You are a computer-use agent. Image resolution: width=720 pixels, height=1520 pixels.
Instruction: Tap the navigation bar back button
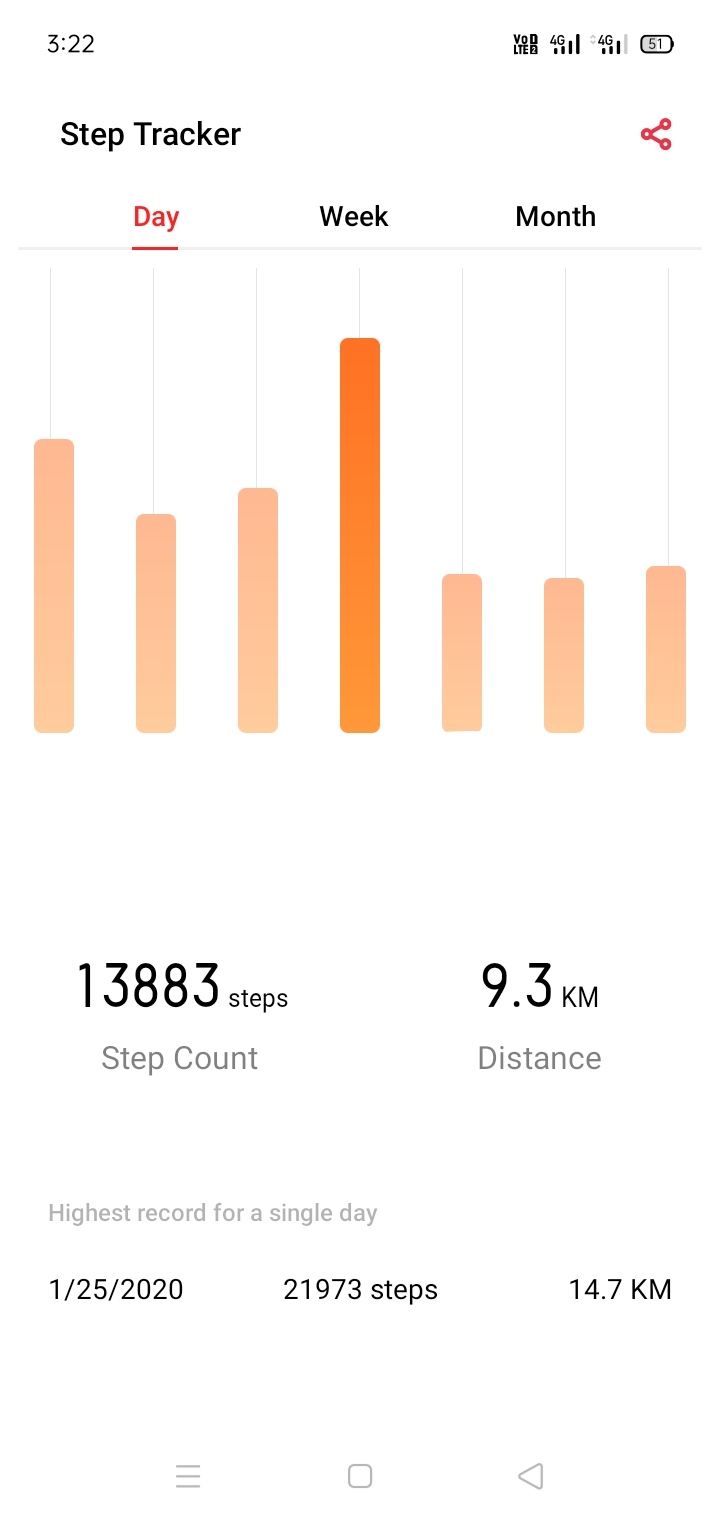click(x=531, y=1476)
